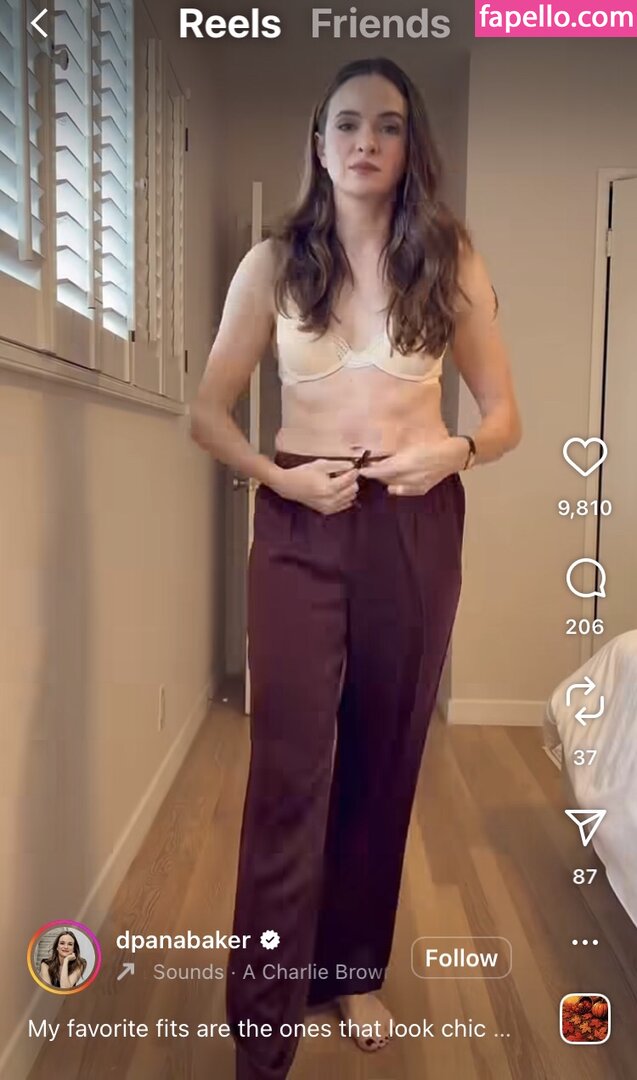The height and width of the screenshot is (1080, 637).
Task: Open the dpanabaker username link
Action: (x=183, y=940)
